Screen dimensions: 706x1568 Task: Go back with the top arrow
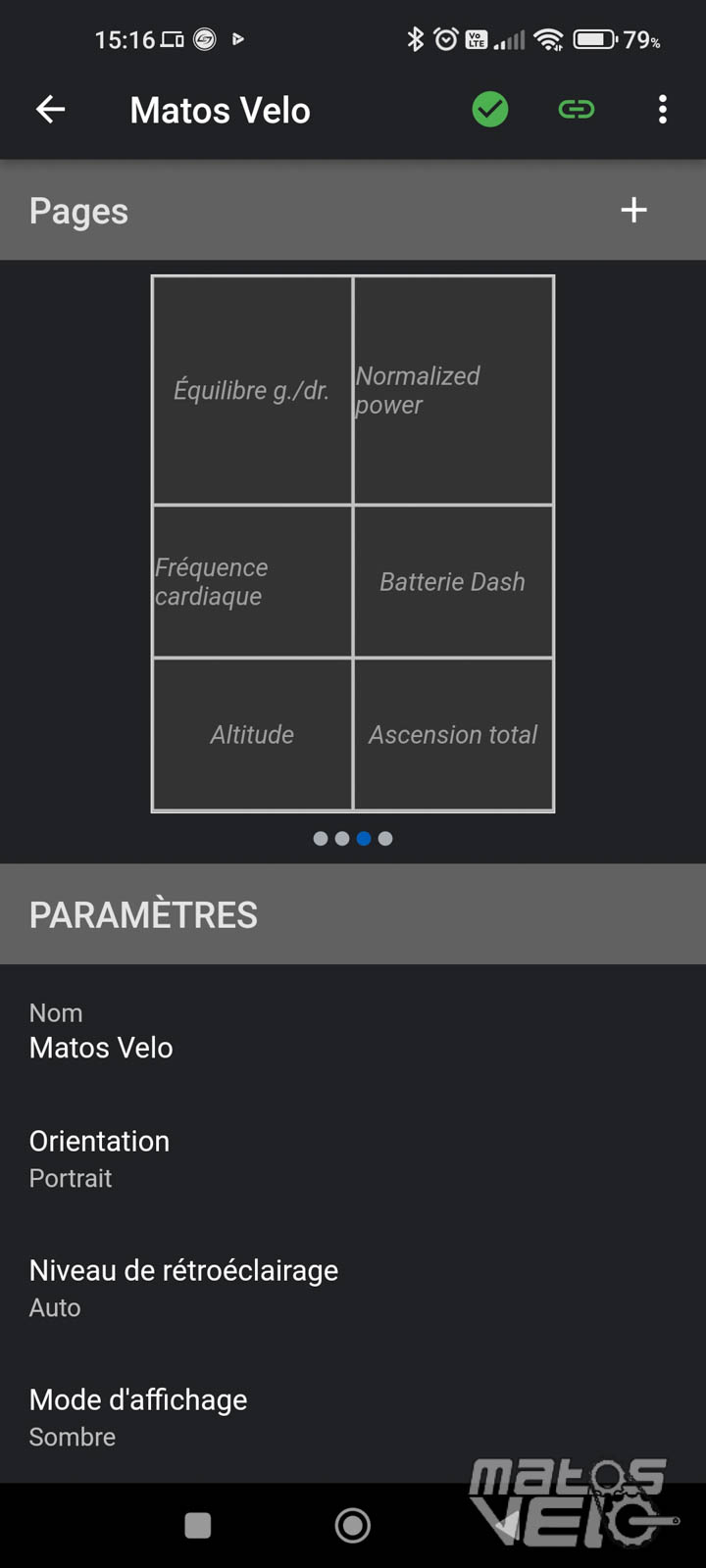(51, 110)
